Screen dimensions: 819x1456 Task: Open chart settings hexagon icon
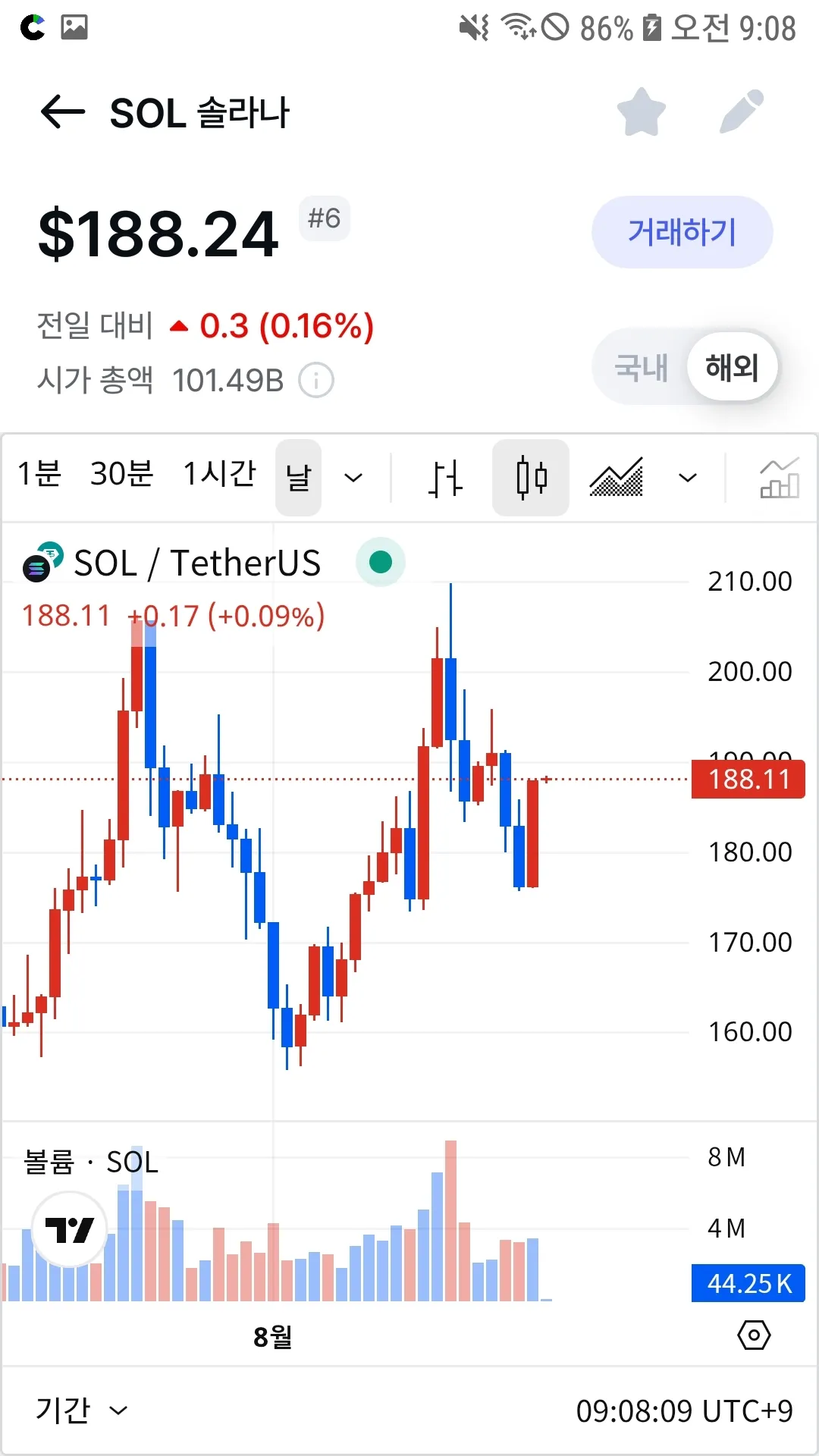(754, 1335)
